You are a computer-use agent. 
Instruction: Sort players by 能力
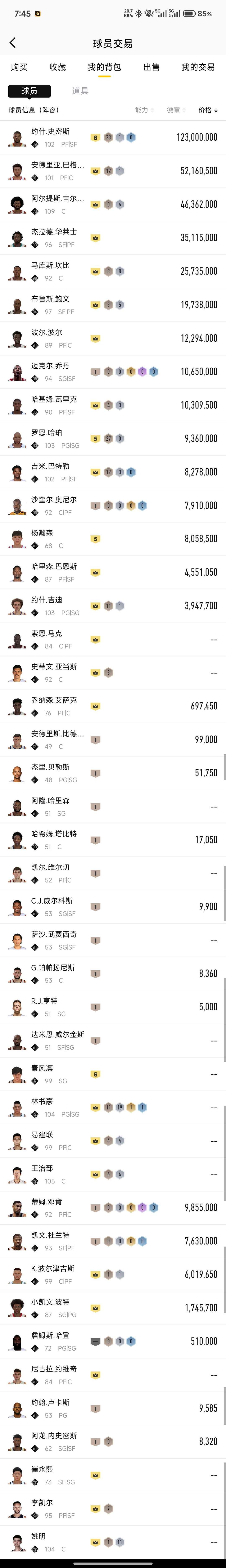(144, 110)
